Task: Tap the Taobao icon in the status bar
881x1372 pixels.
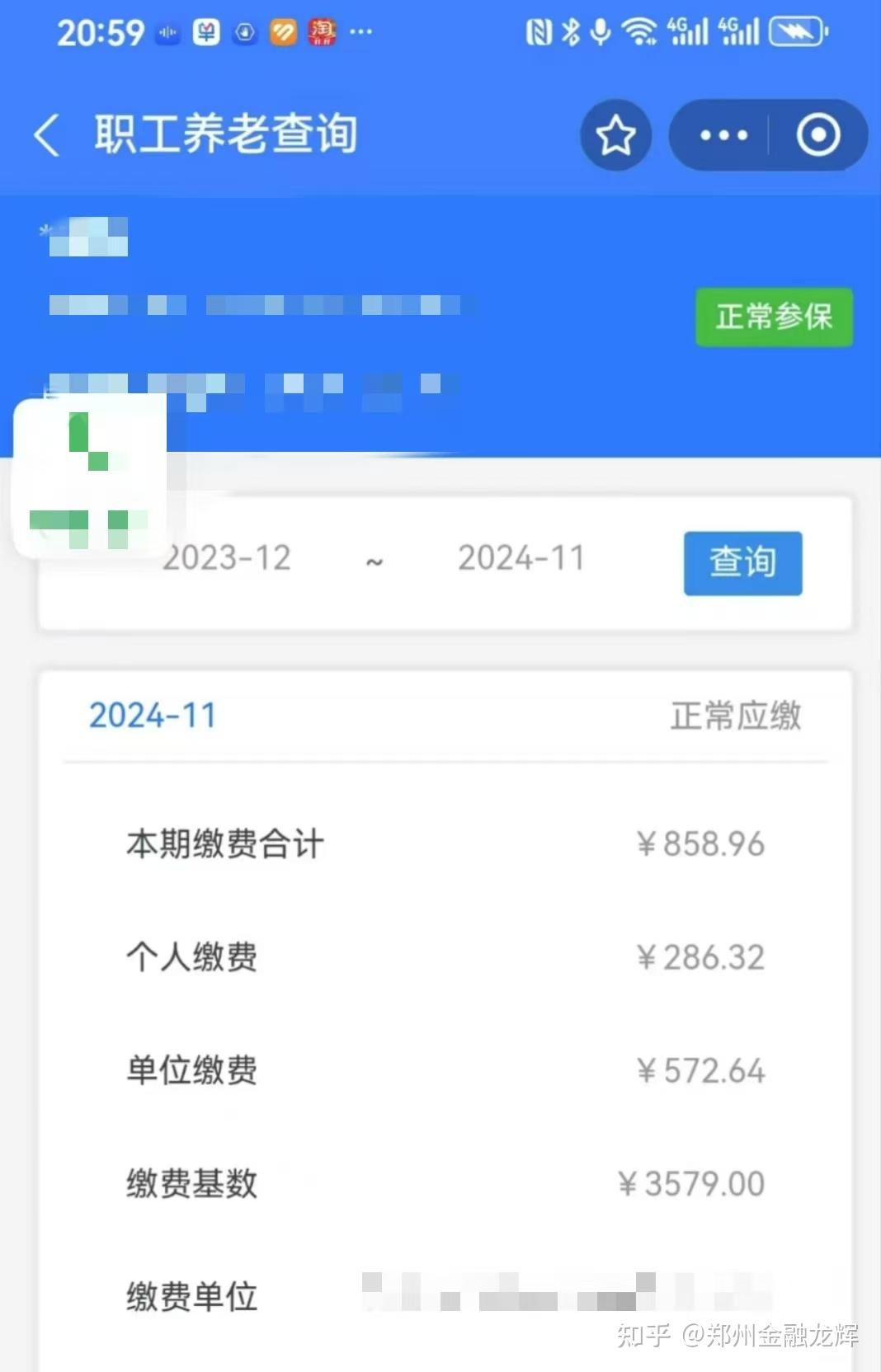Action: (322, 31)
